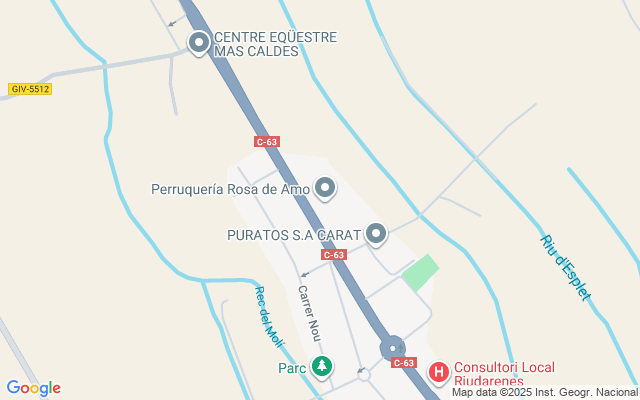Open the Parc tree marker

[x=321, y=367]
